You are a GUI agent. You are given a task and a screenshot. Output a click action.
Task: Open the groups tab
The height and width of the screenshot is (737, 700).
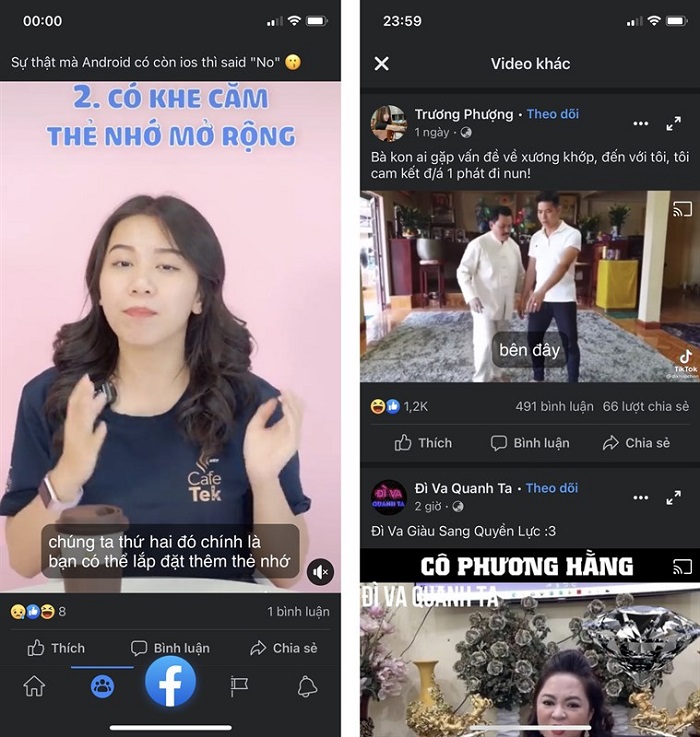point(102,686)
